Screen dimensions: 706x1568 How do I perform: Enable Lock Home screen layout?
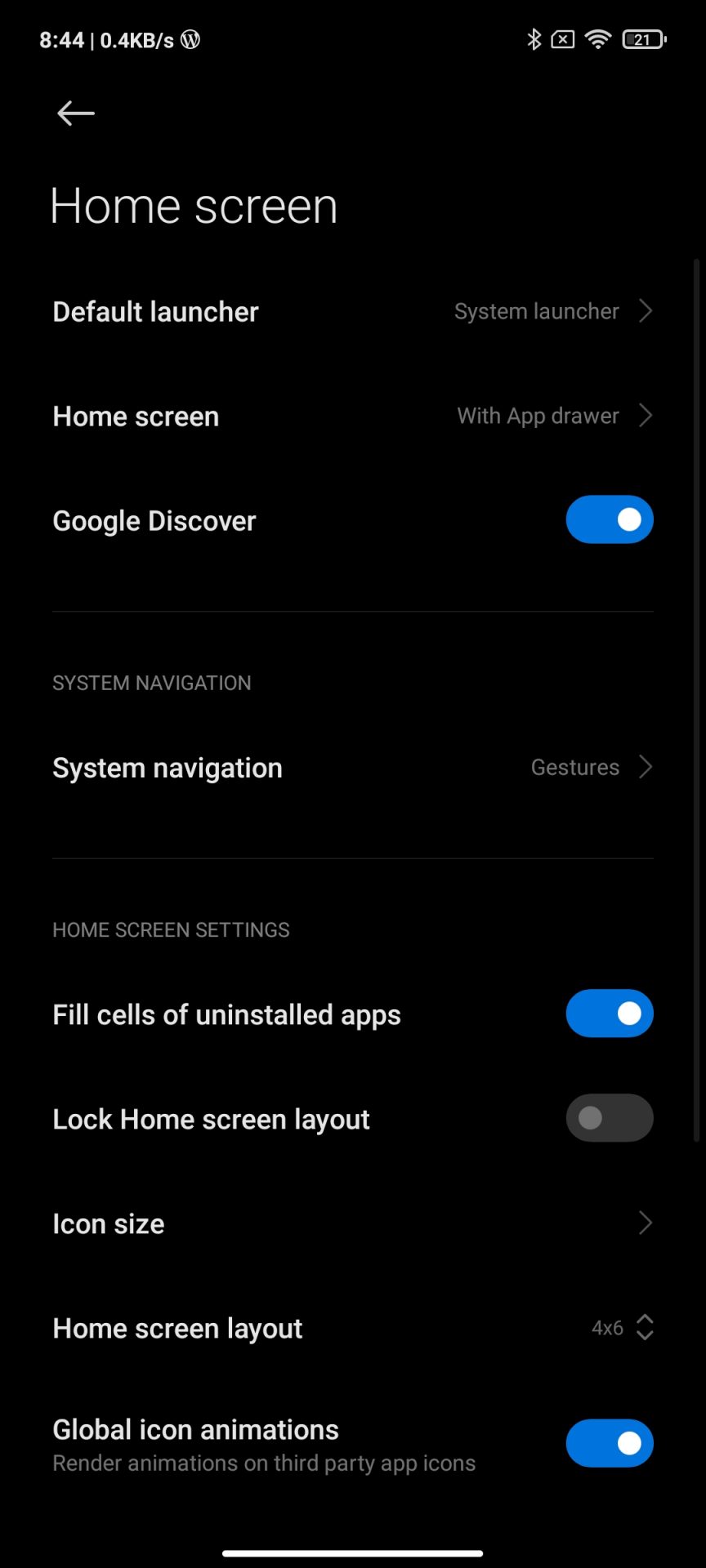pos(609,1118)
